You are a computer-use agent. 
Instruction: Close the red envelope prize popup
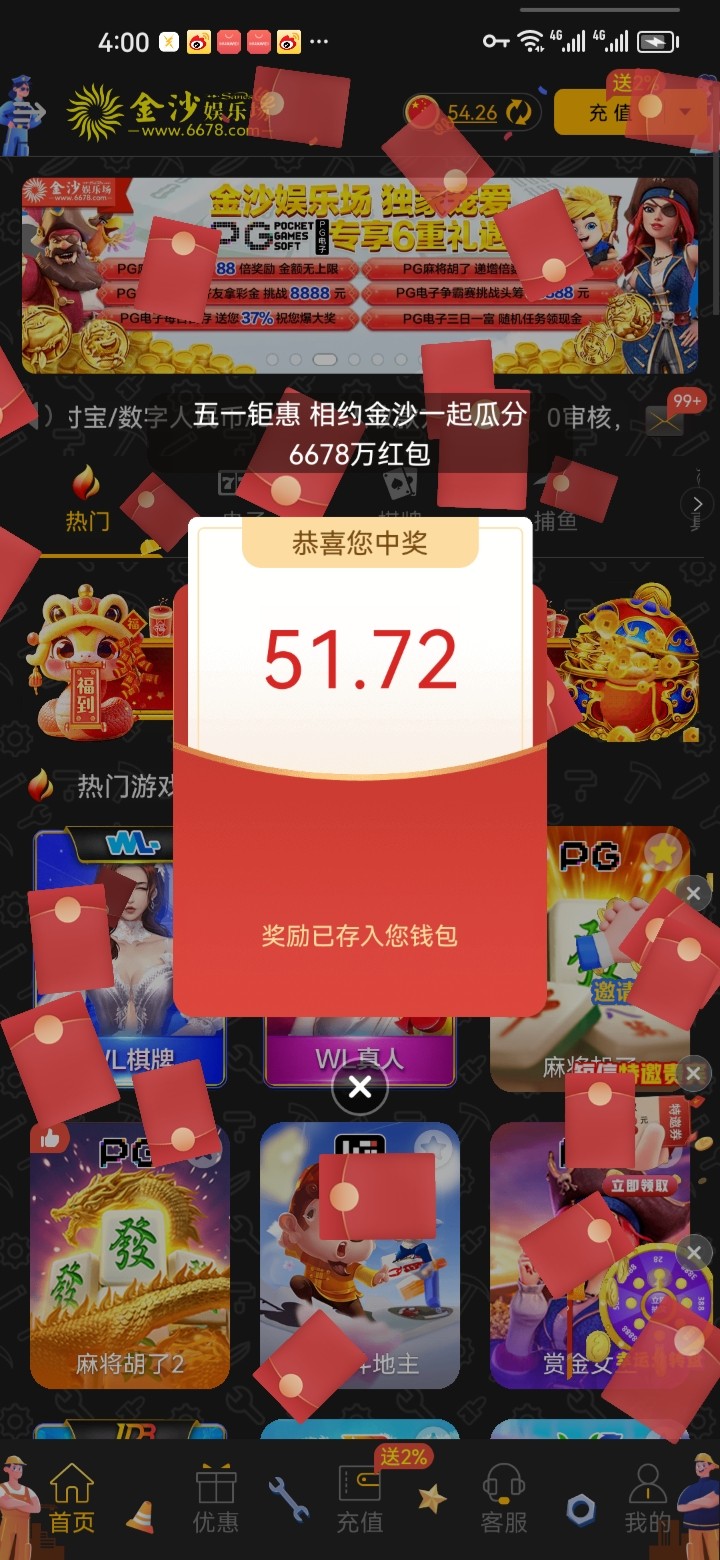click(360, 1087)
